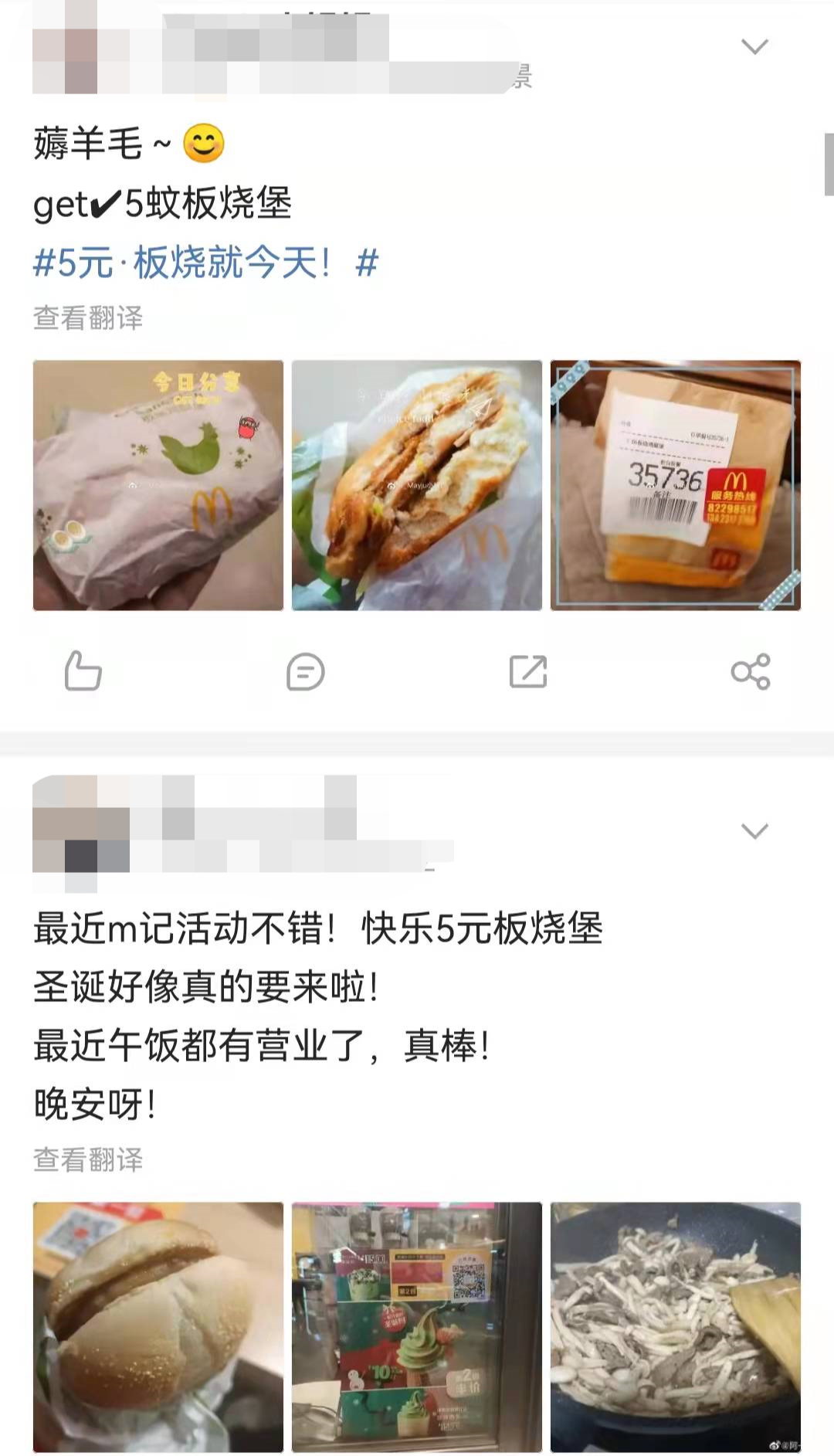Open the burger bun photo in the second post
The height and width of the screenshot is (1456, 834).
coord(158,1327)
